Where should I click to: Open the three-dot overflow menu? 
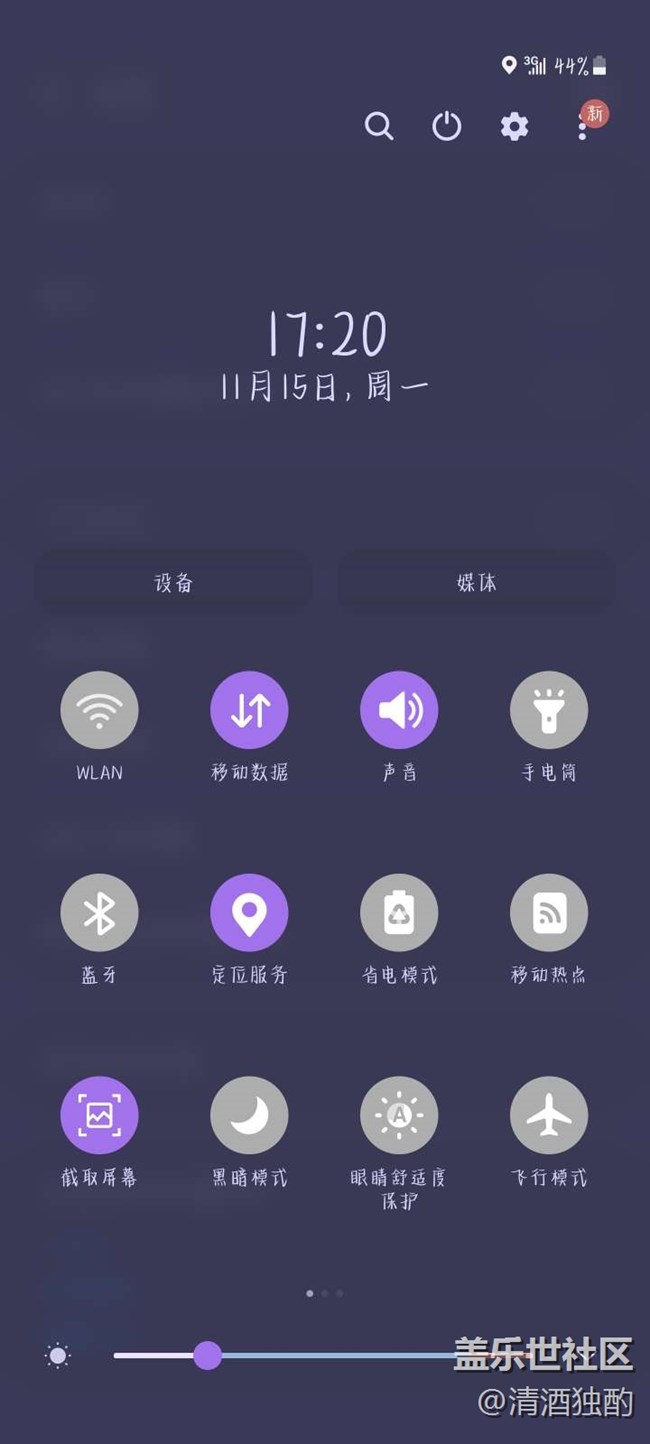coord(582,126)
